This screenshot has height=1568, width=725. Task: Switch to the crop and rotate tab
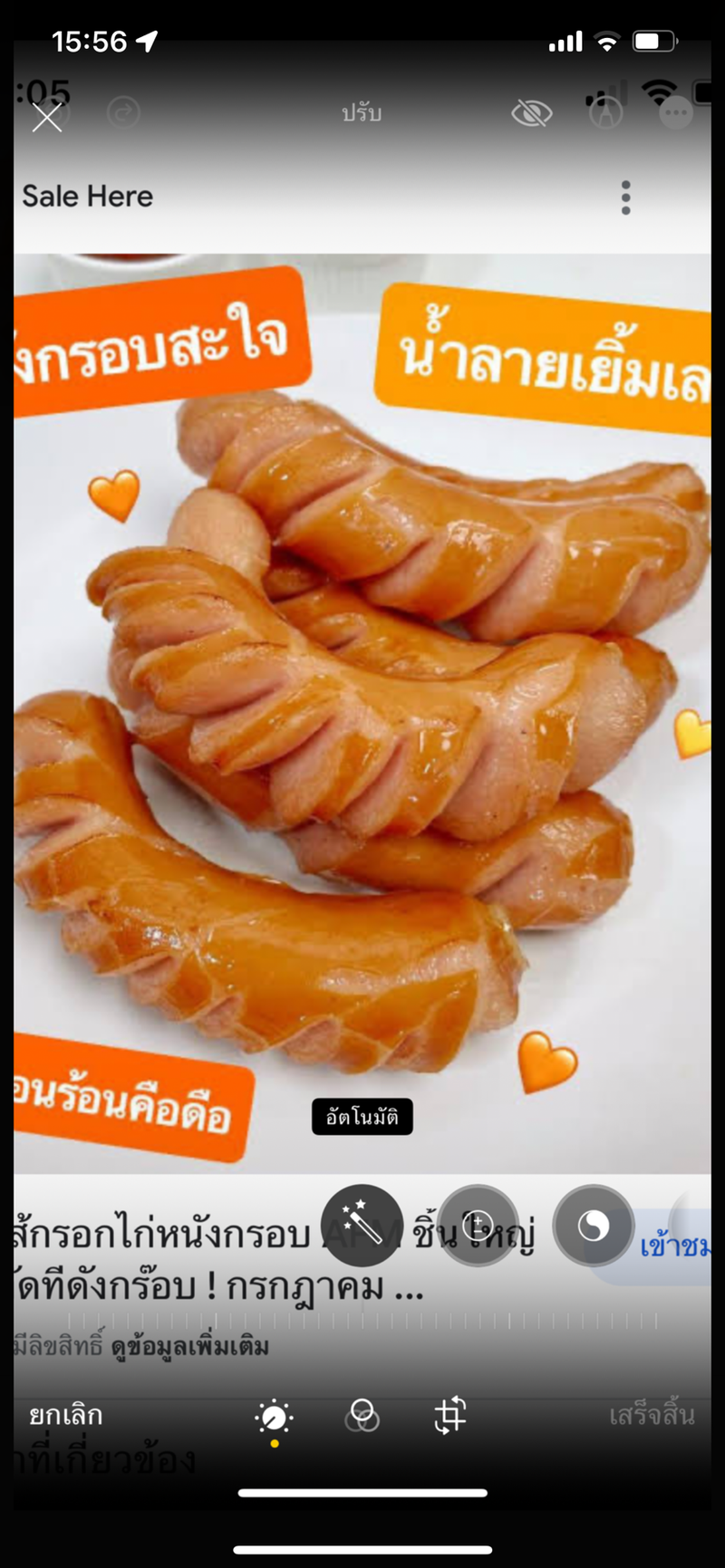click(x=450, y=1415)
